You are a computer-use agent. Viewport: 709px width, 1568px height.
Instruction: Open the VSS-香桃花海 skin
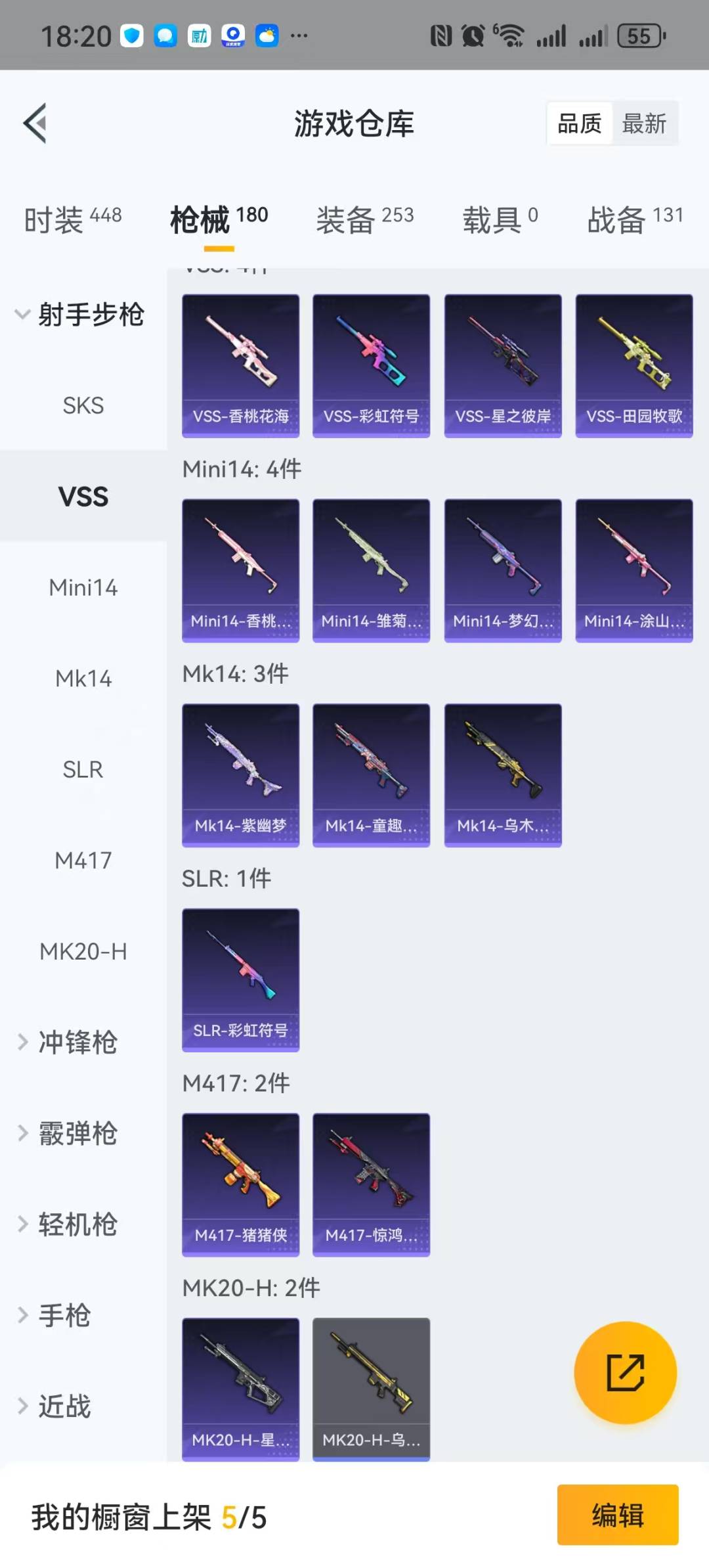[240, 365]
